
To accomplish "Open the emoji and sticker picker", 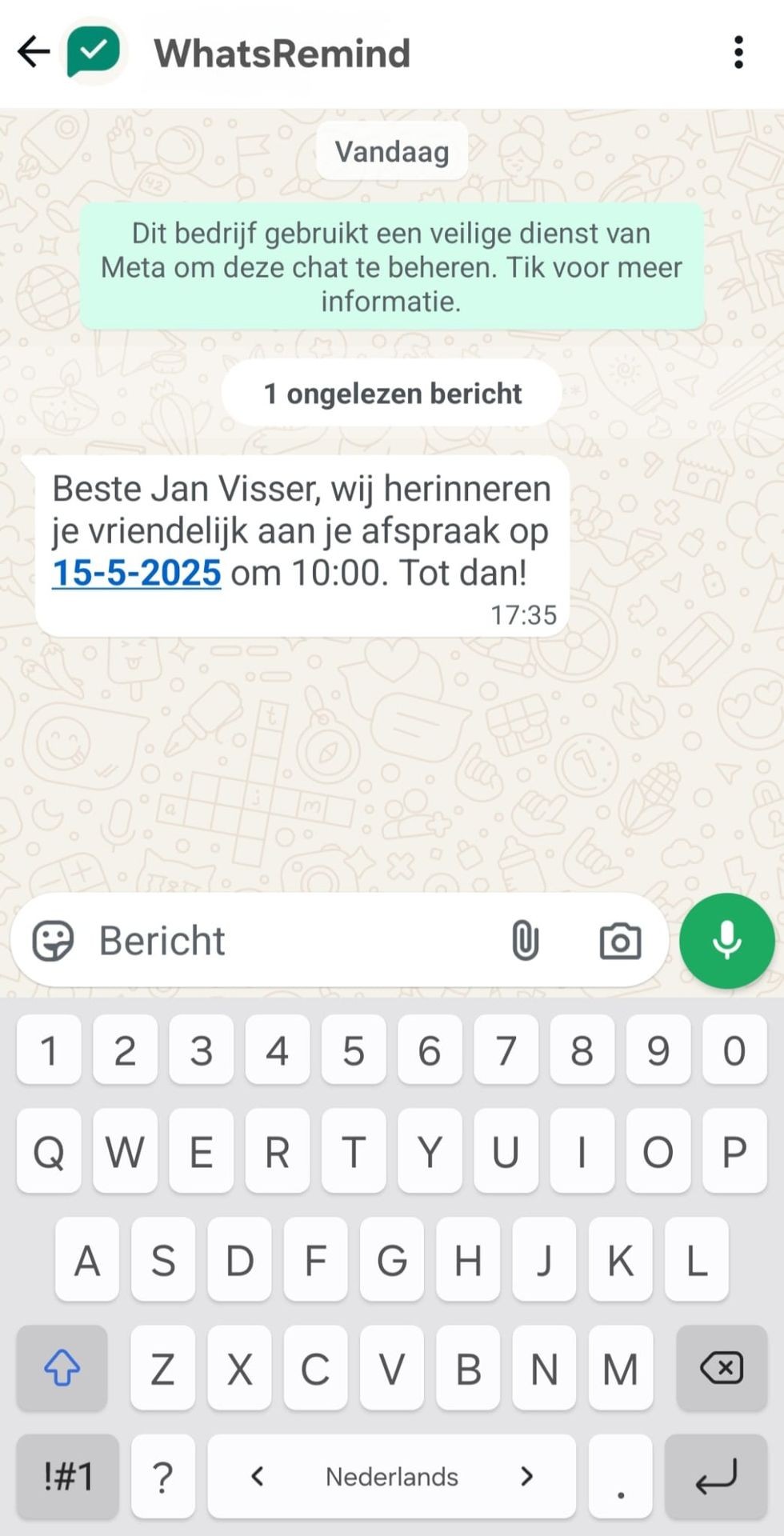I will [53, 940].
